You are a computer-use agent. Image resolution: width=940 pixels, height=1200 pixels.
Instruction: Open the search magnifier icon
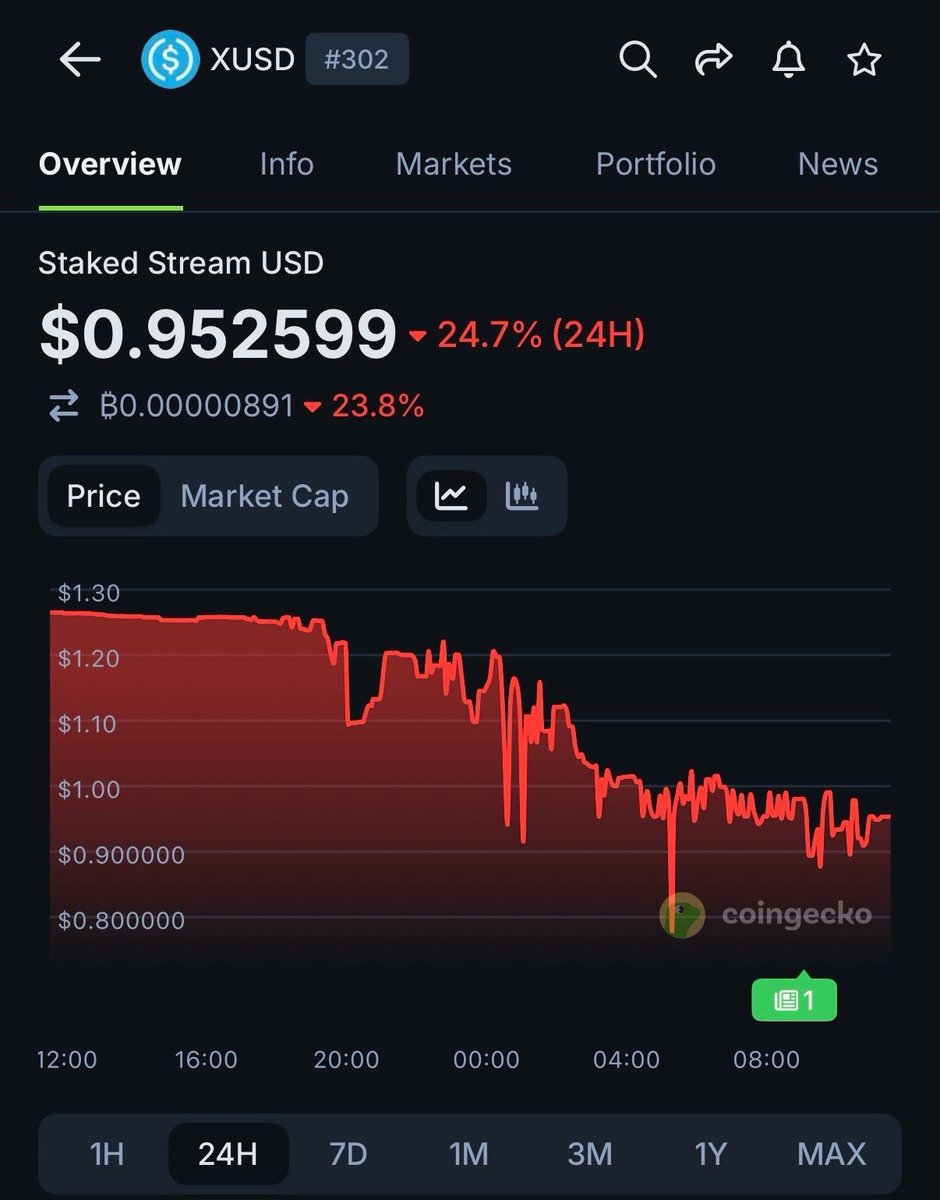[637, 61]
